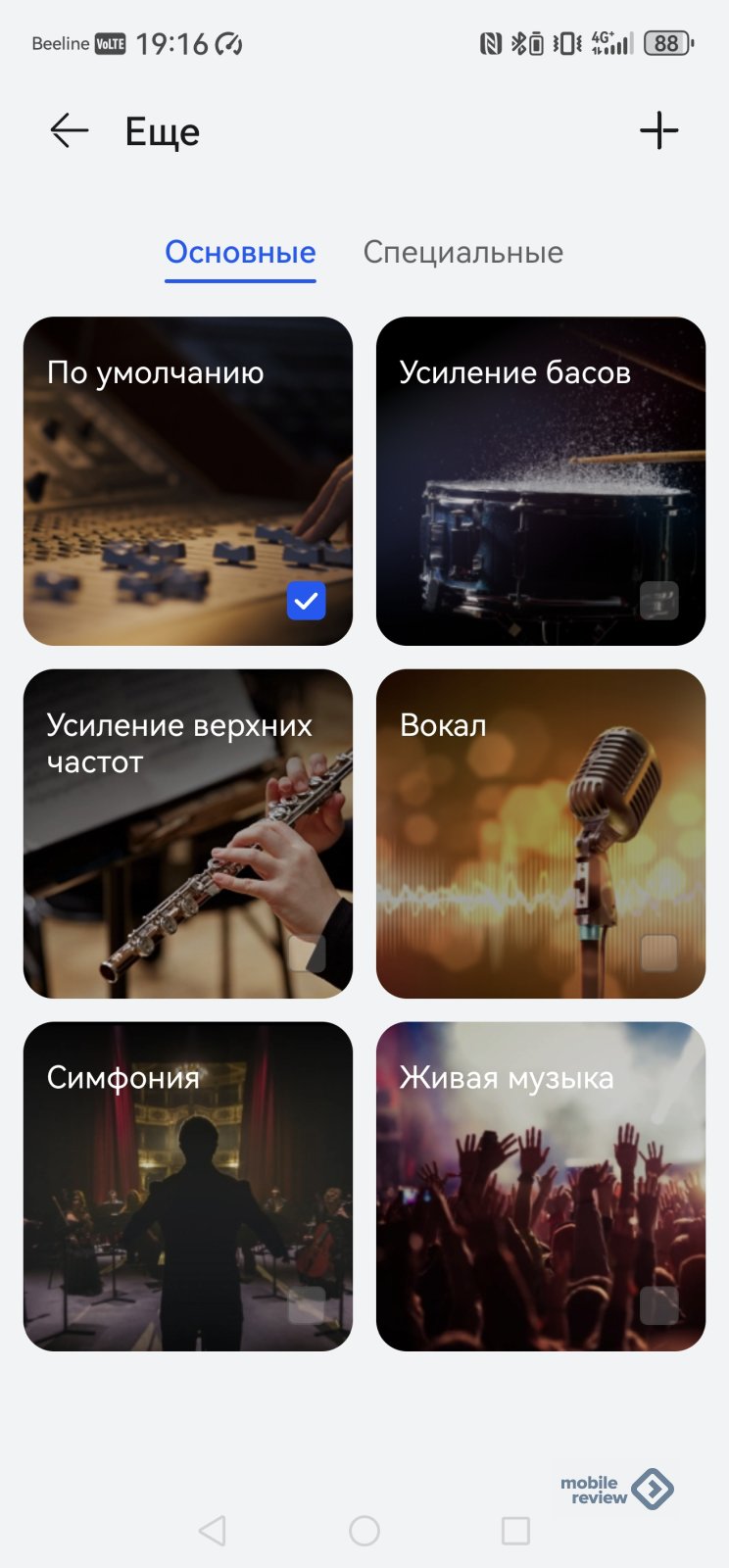Select the Живая музыка preset
729x1568 pixels.
(x=541, y=1187)
